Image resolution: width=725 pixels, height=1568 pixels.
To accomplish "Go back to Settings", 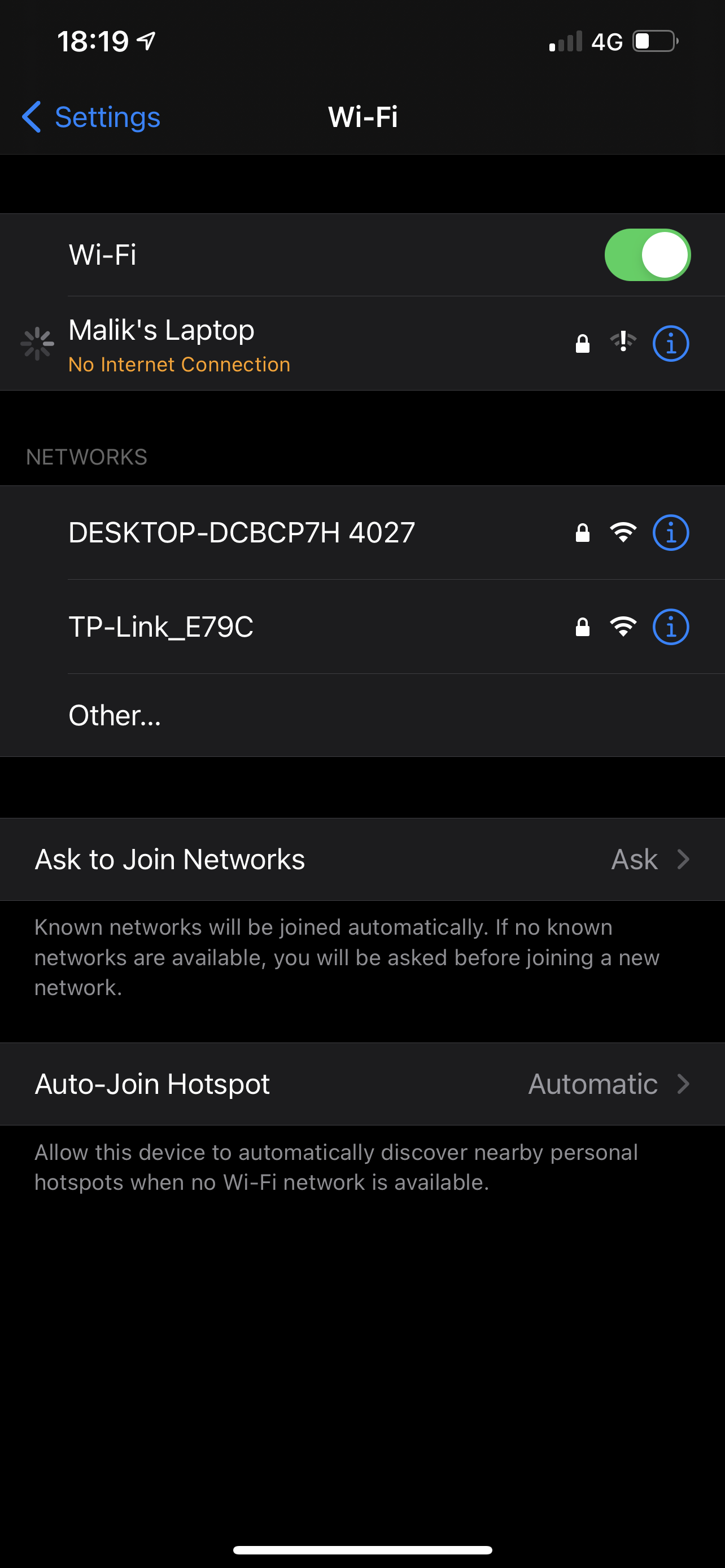I will [x=91, y=117].
